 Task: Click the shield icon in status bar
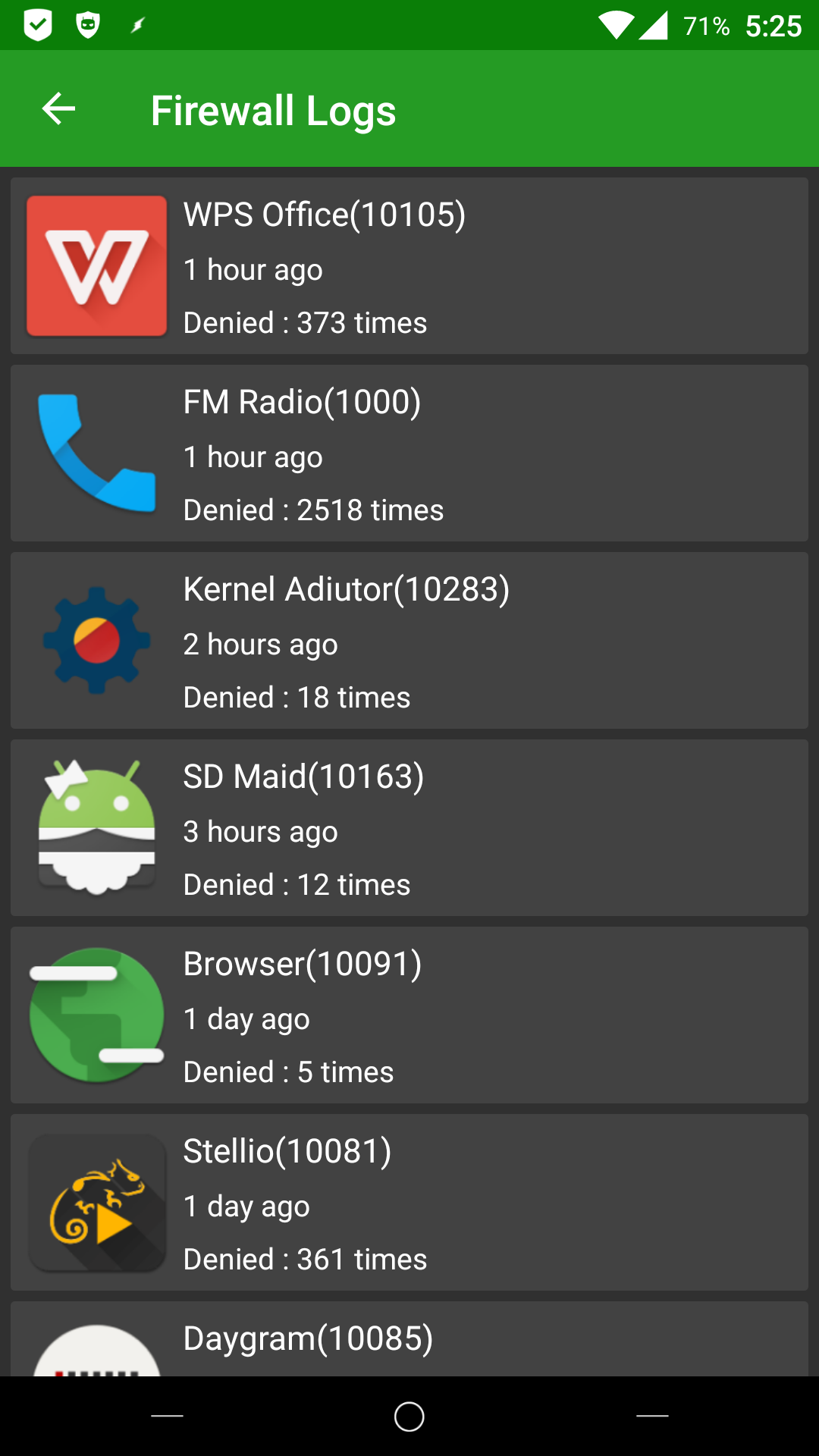[x=36, y=24]
